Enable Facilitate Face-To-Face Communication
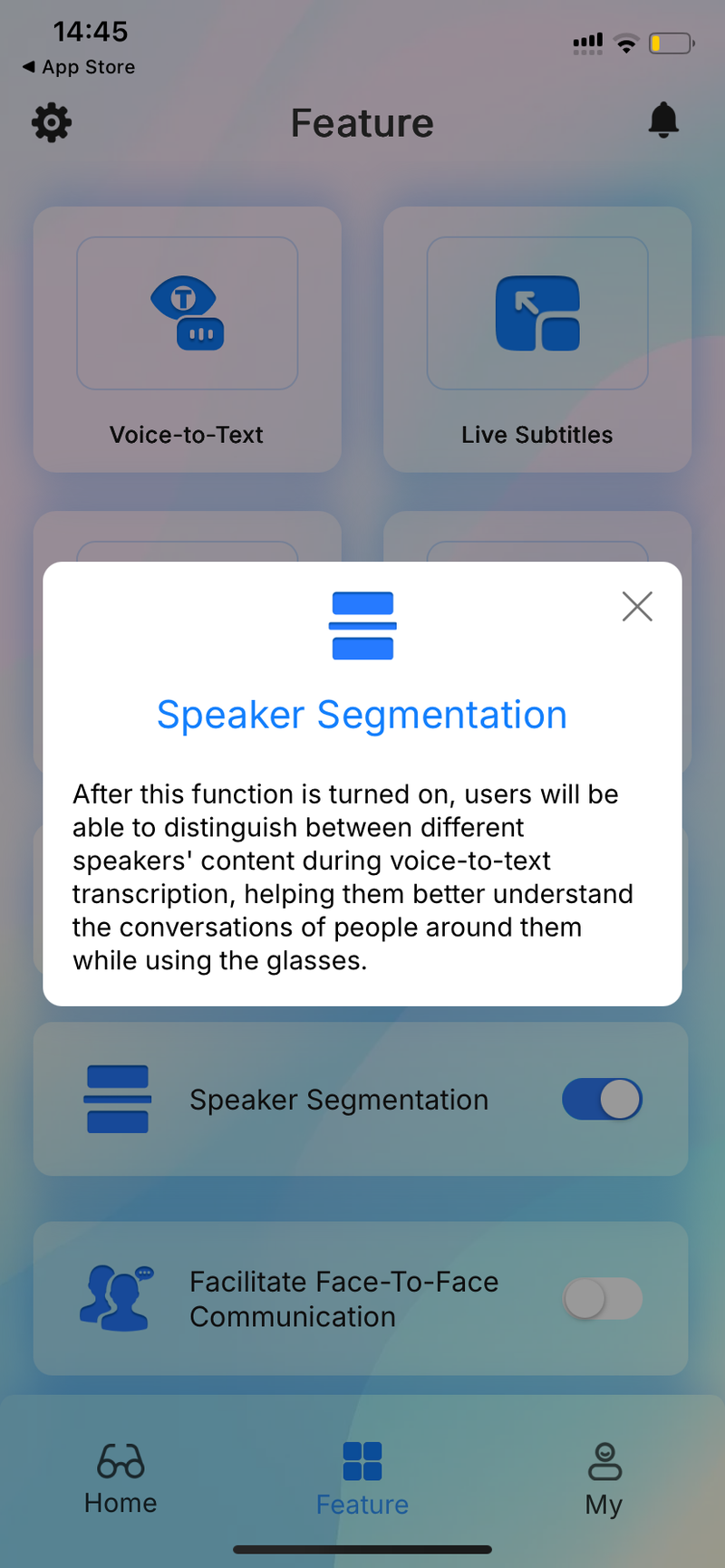This screenshot has width=725, height=1568. pos(602,1298)
